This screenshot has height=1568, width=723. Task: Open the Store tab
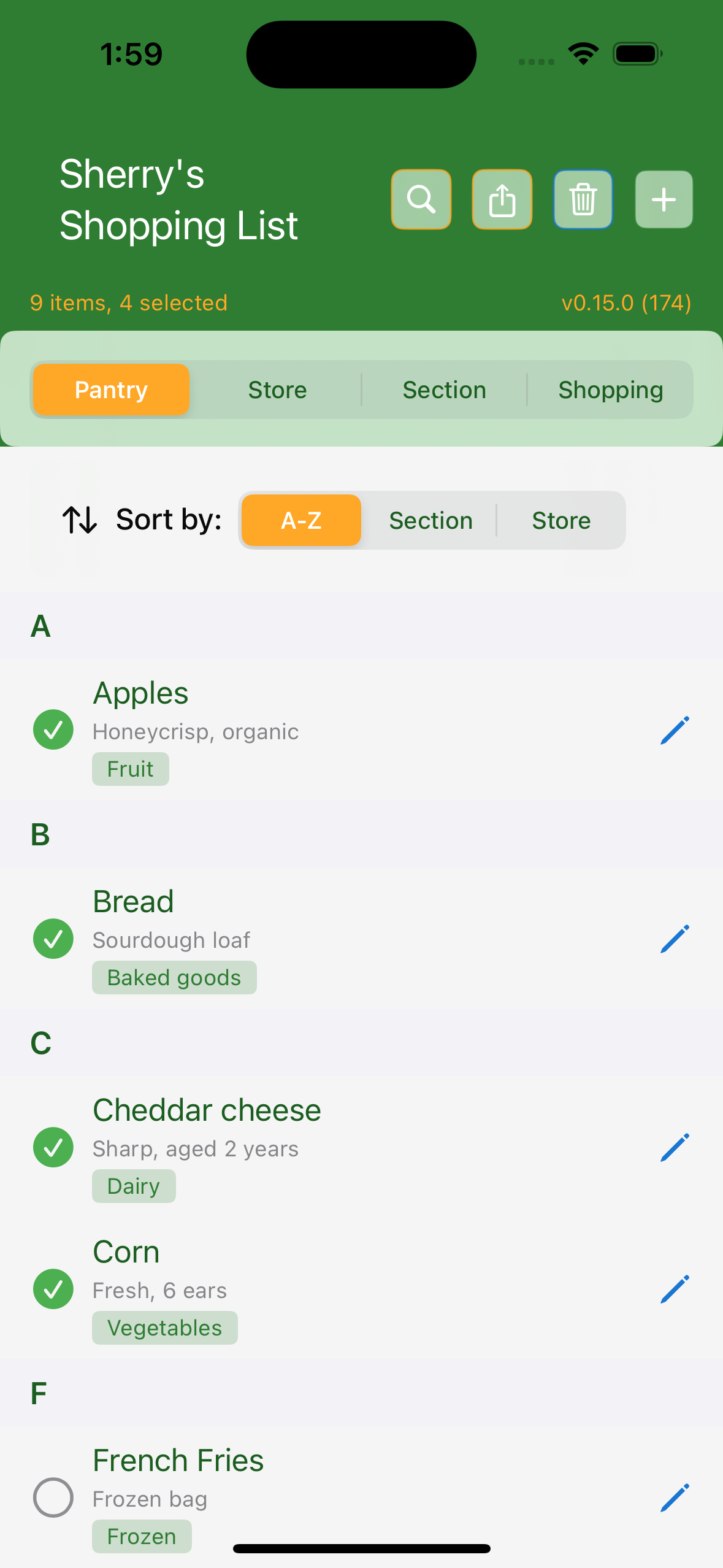coord(277,390)
